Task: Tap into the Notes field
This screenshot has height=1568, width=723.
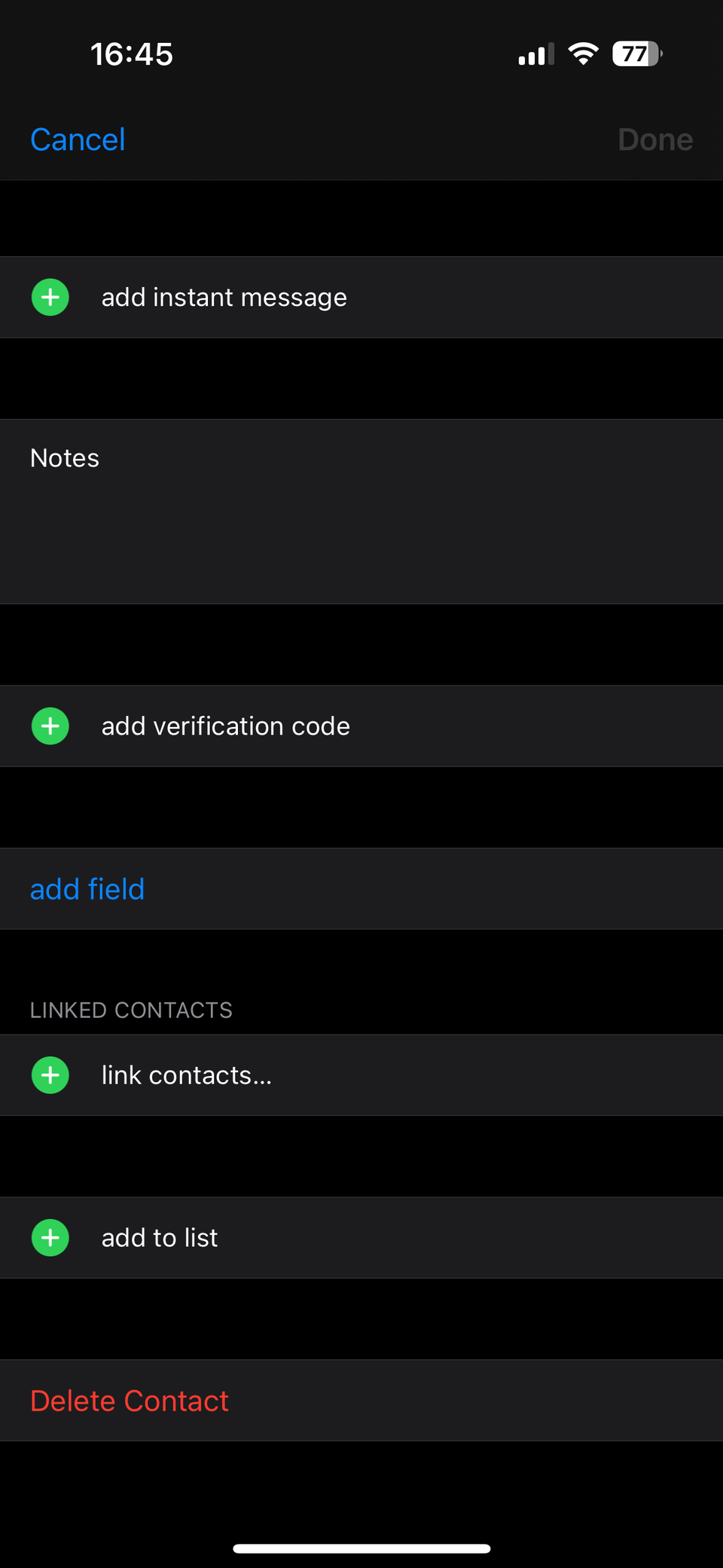Action: tap(361, 512)
